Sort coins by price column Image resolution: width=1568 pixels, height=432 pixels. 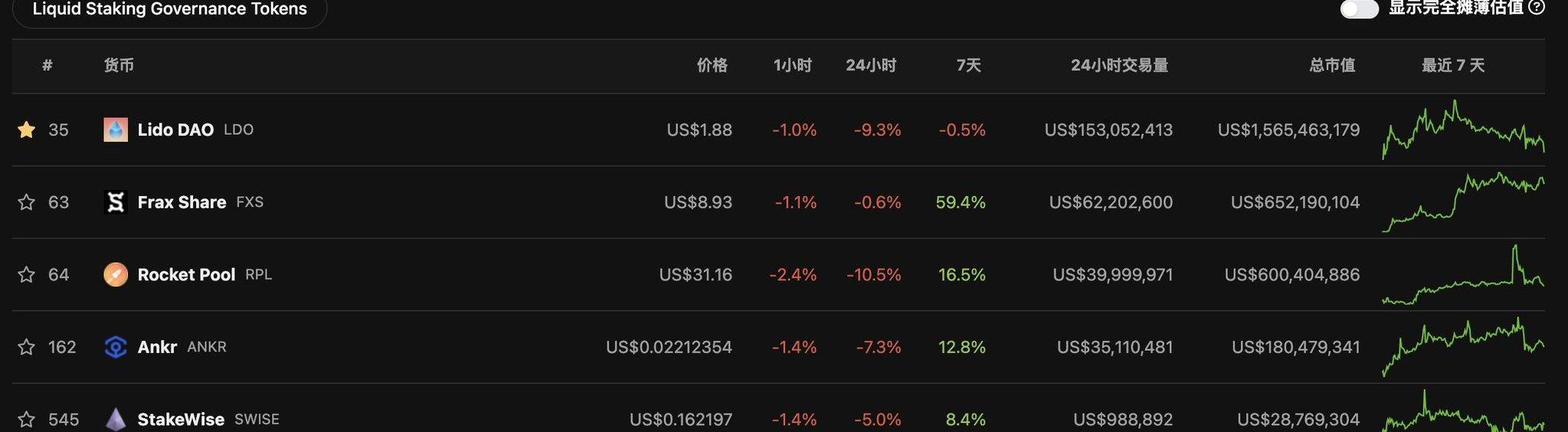pyautogui.click(x=712, y=66)
